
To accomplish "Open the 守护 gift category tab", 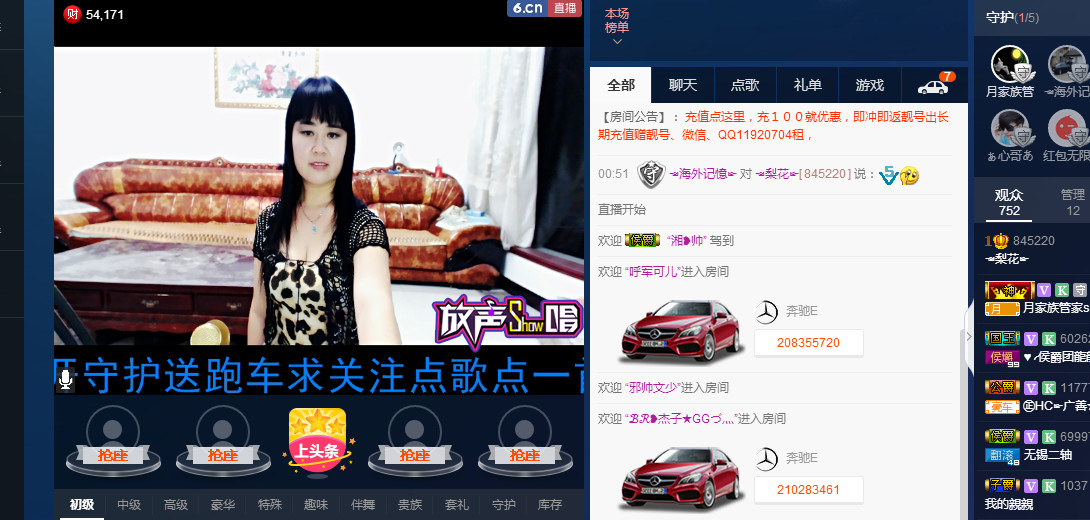I will [504, 505].
